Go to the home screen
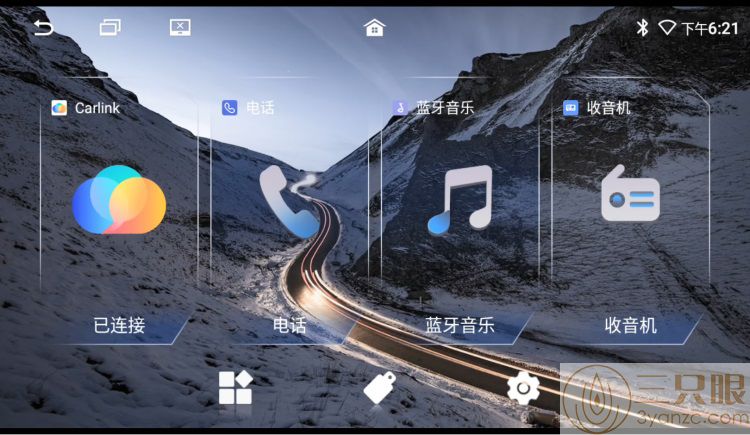This screenshot has height=435, width=750. point(374,27)
